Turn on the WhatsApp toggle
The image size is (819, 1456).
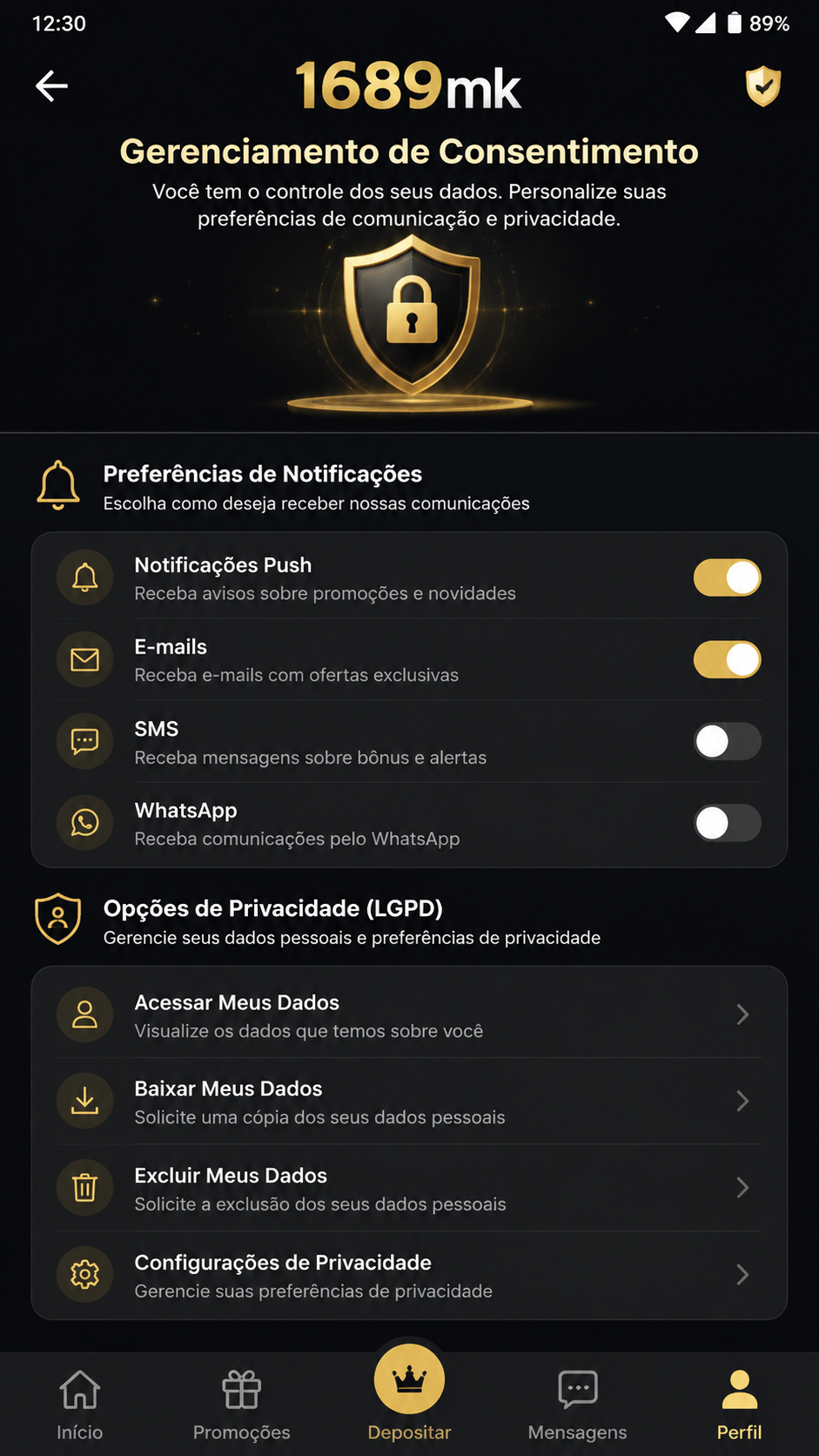click(x=727, y=823)
